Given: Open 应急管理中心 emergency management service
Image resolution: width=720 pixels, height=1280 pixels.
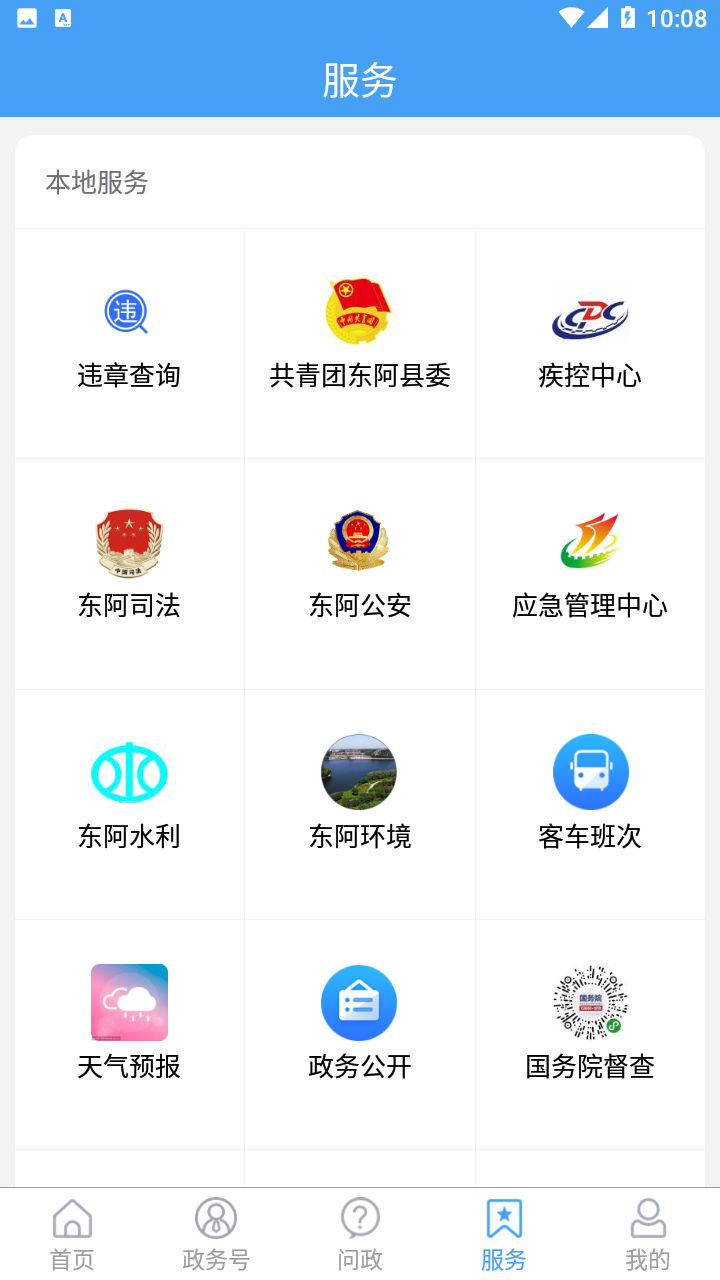Looking at the screenshot, I should click(x=590, y=560).
